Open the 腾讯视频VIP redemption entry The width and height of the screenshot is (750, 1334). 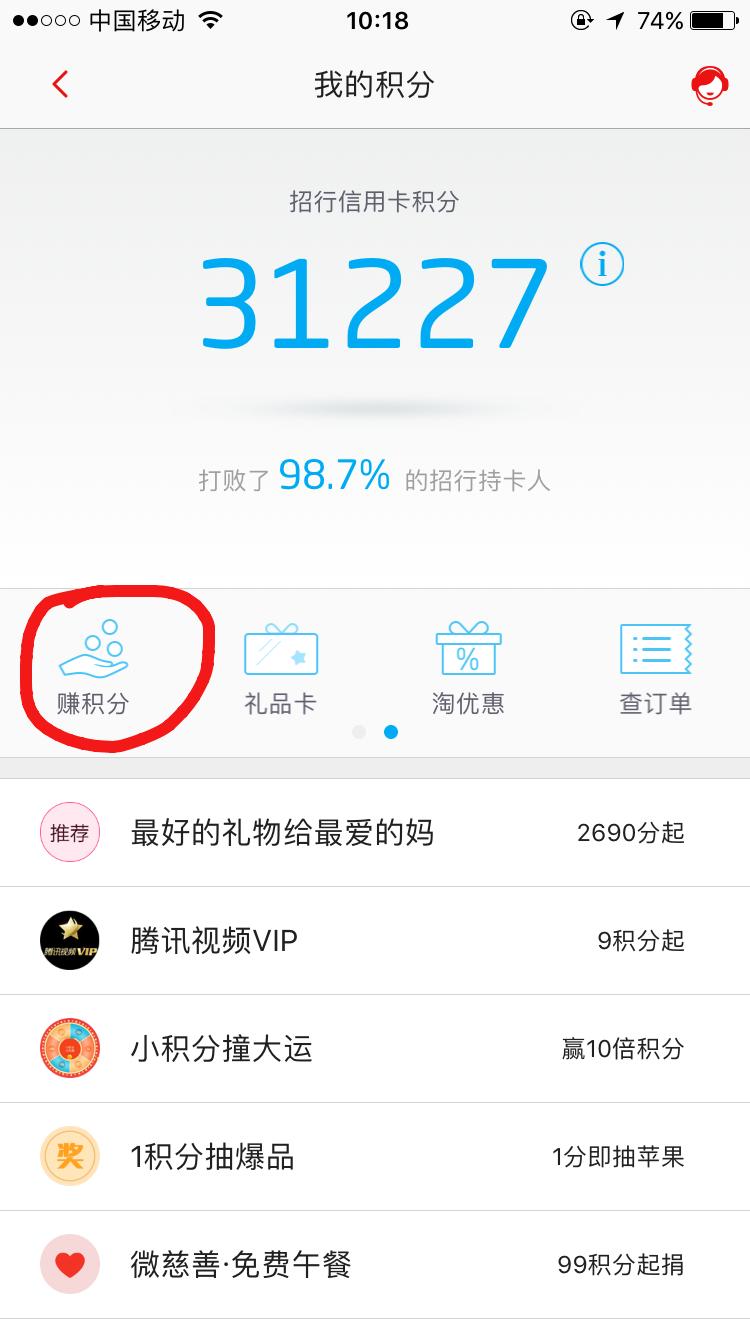pos(375,940)
